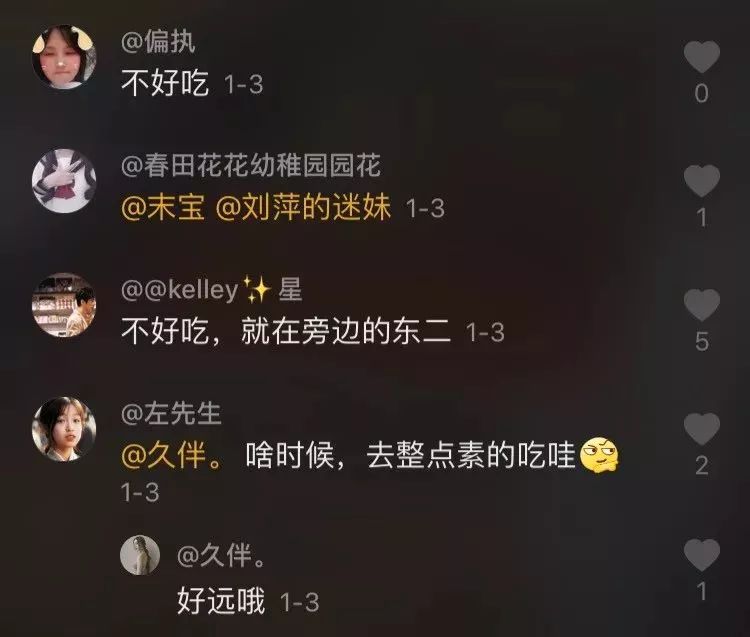Like the comment by @偏执
The image size is (750, 637).
[701, 56]
